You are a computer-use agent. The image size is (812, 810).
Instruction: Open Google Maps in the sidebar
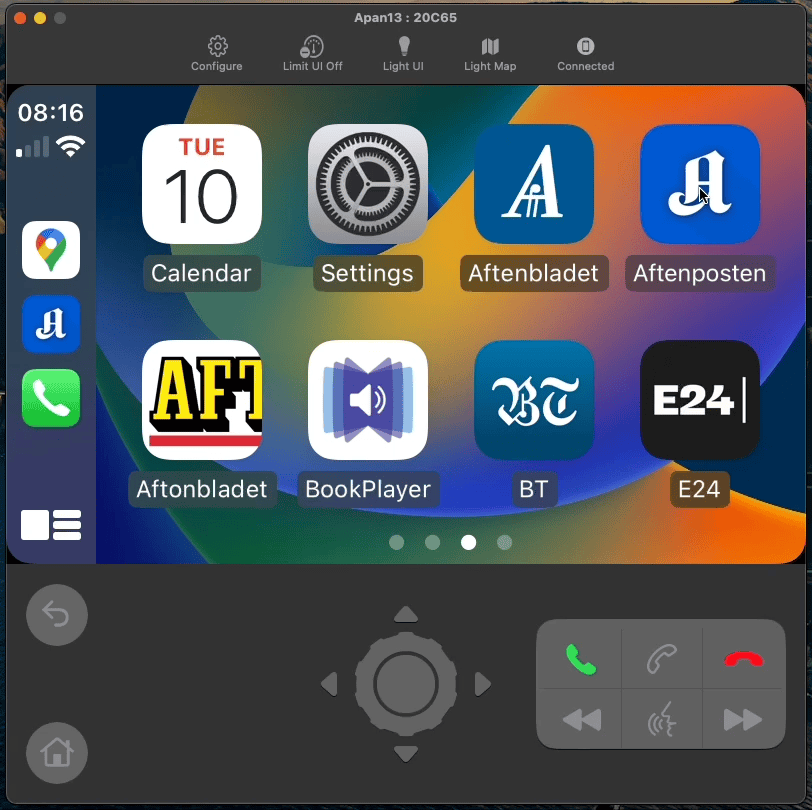tap(51, 250)
